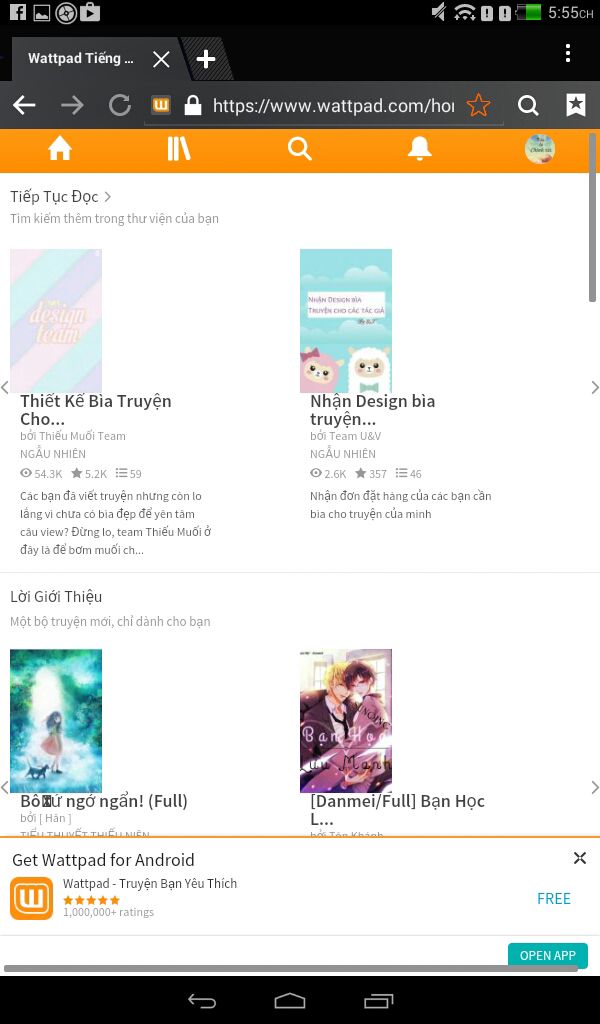
Task: Open the Wattpad library
Action: pyautogui.click(x=179, y=150)
